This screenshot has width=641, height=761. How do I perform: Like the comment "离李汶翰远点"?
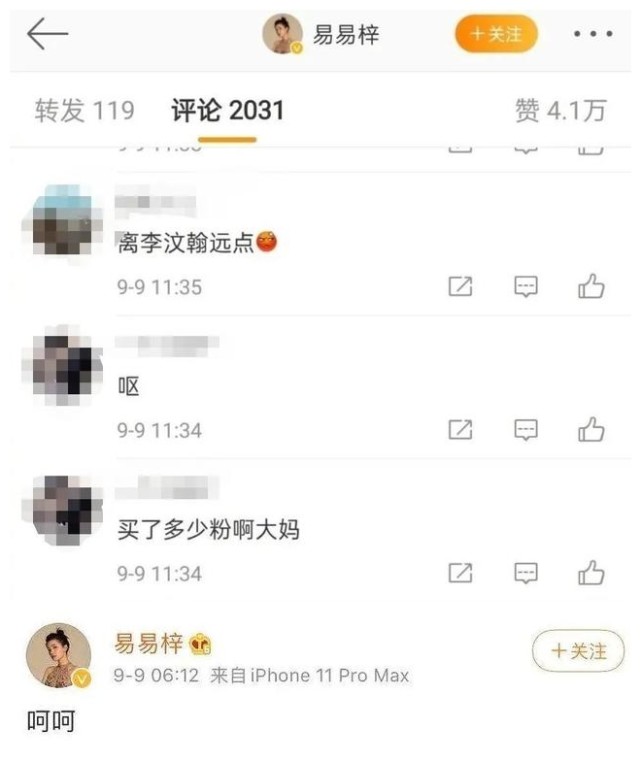click(x=591, y=287)
